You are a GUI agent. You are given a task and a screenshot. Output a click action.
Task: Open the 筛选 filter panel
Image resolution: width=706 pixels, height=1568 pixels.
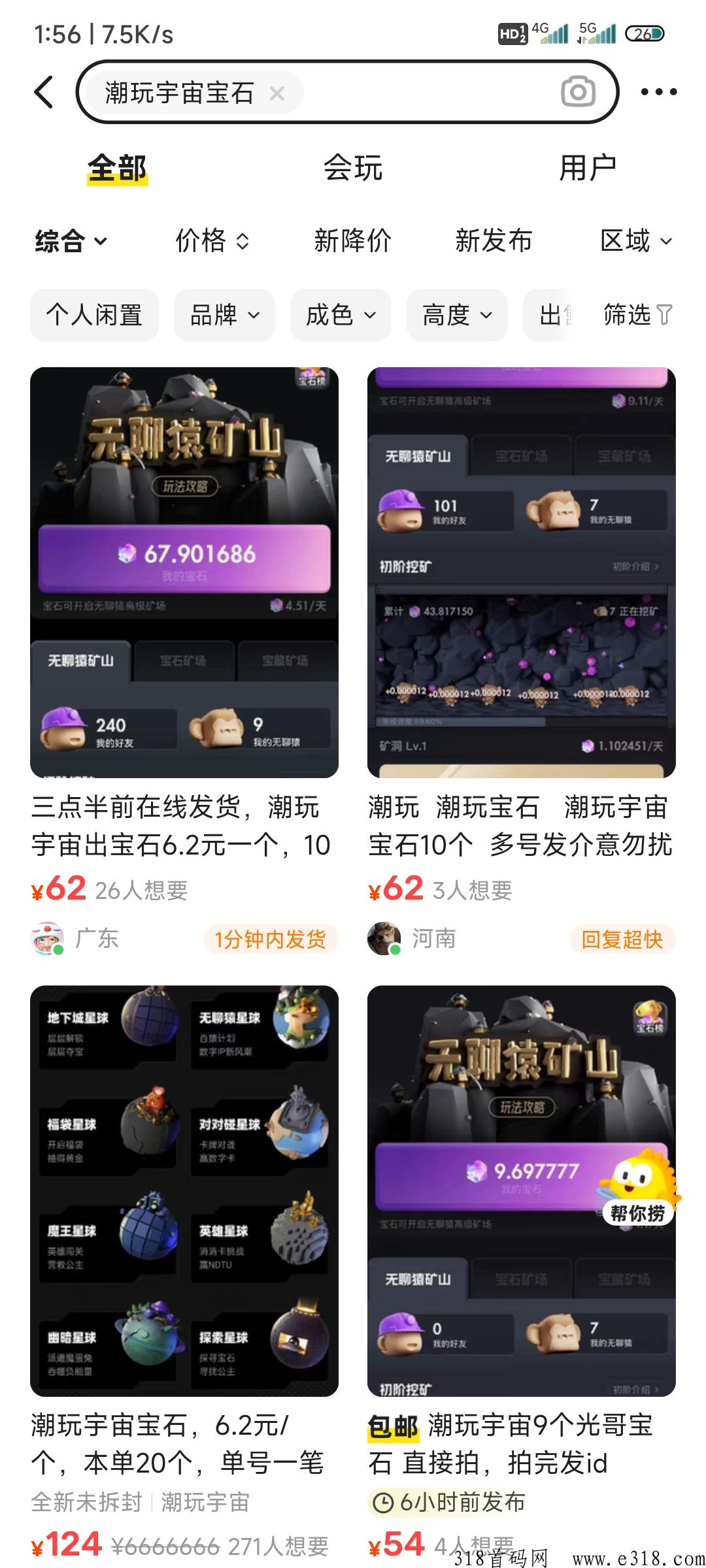[637, 315]
